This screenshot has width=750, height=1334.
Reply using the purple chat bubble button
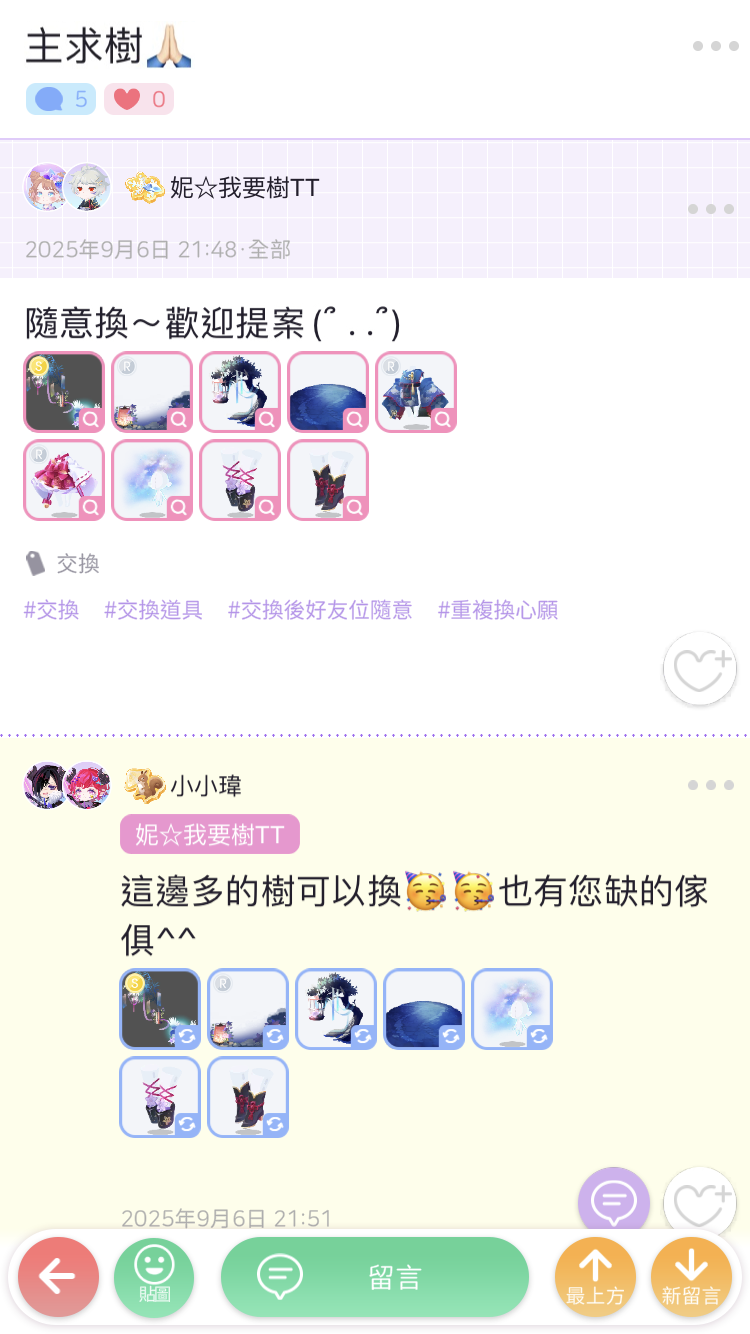click(614, 1203)
